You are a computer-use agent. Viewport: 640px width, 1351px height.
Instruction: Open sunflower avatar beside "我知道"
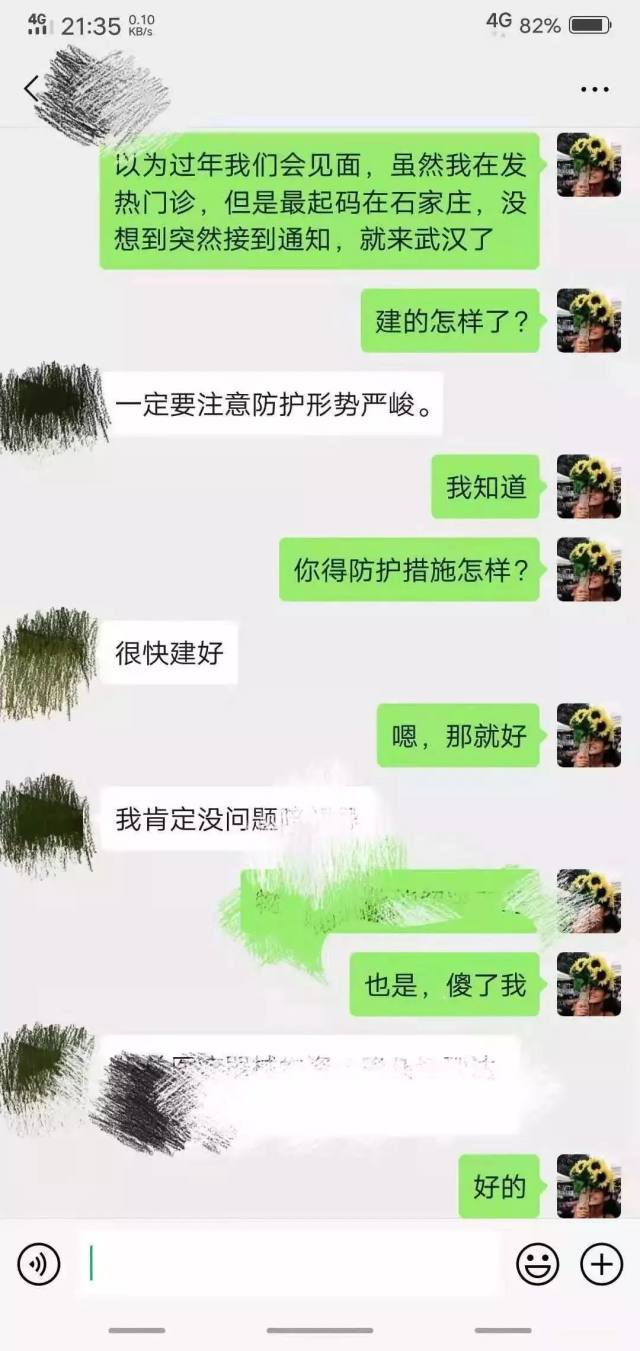point(588,486)
